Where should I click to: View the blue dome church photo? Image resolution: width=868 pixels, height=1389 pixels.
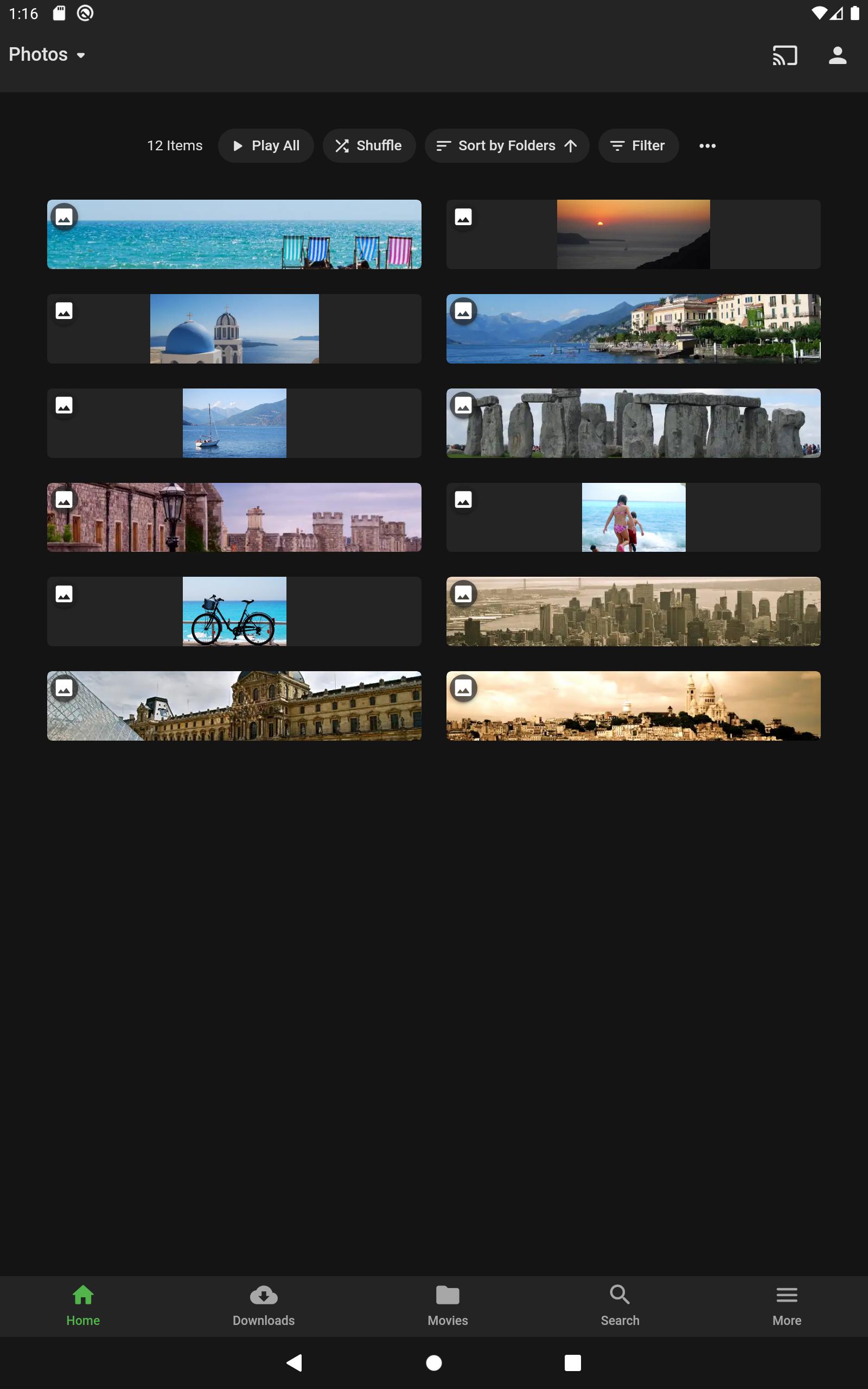pos(234,328)
